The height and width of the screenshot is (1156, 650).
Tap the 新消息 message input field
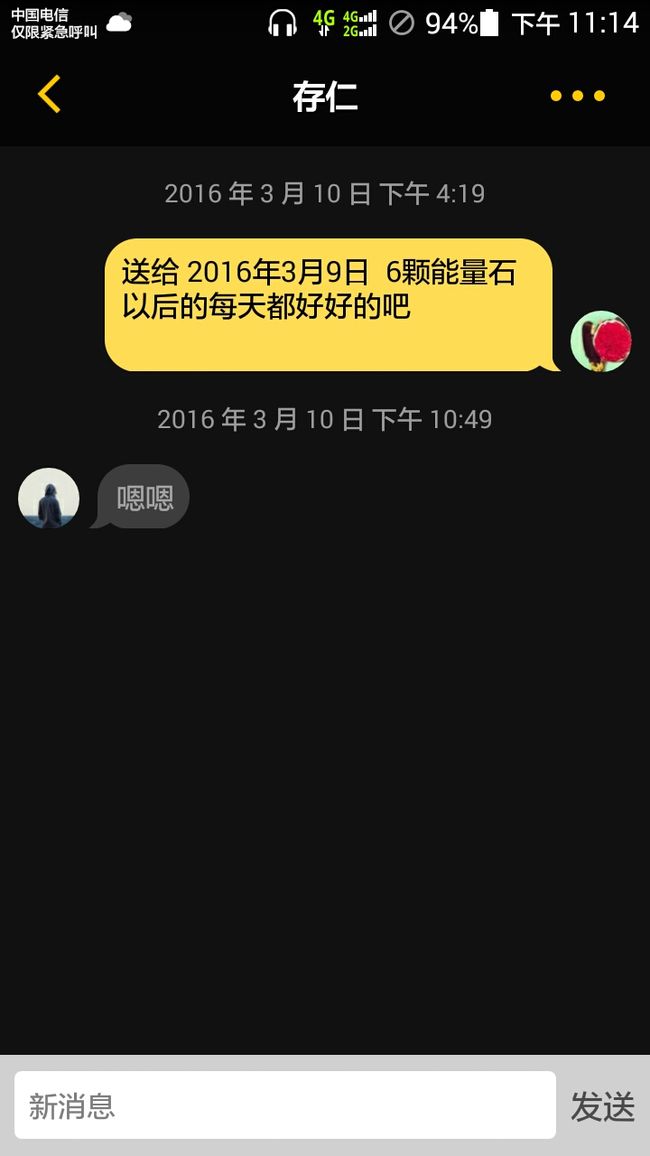tap(285, 1105)
